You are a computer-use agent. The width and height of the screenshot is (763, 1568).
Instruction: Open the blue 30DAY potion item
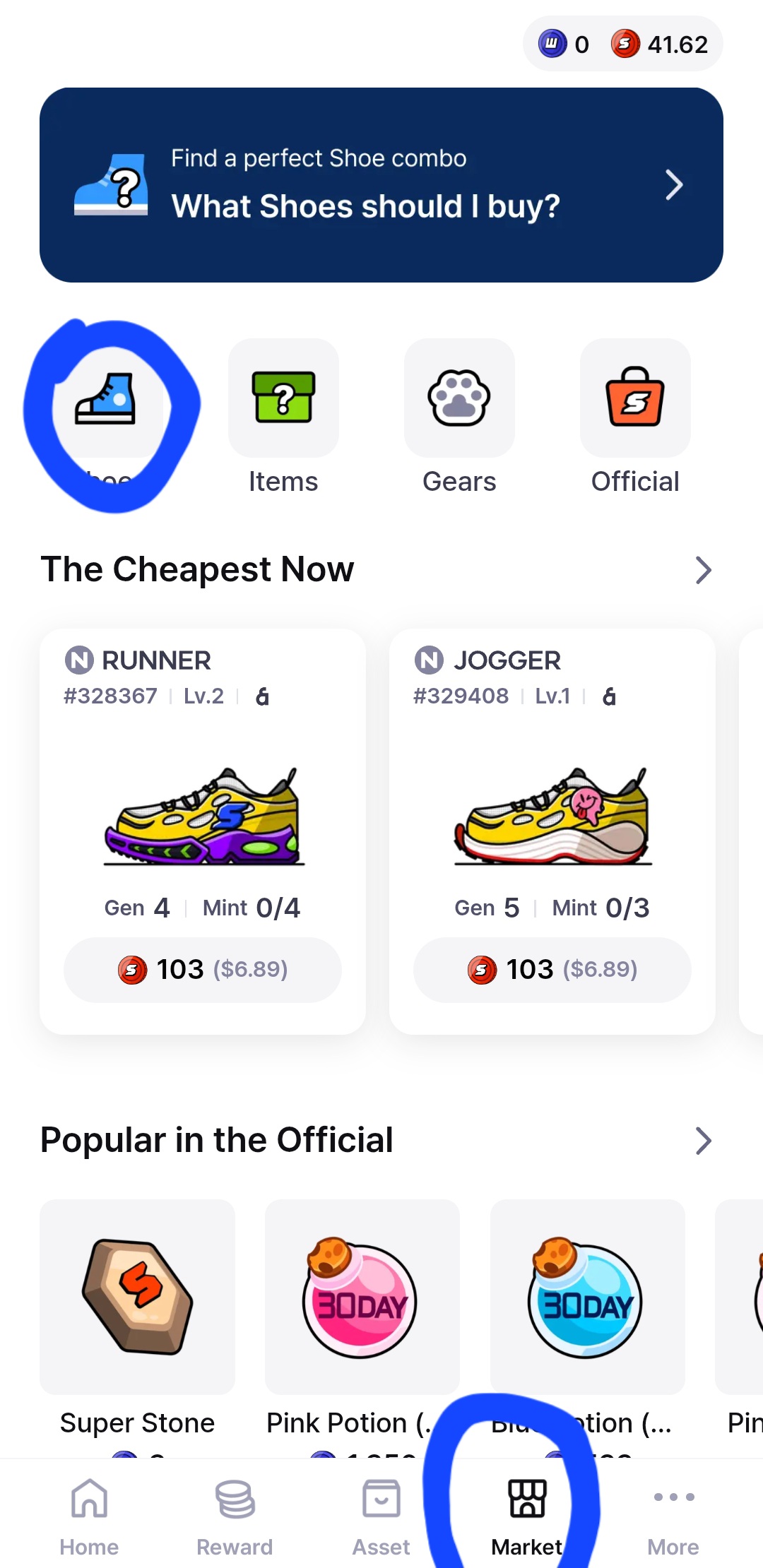[587, 1297]
